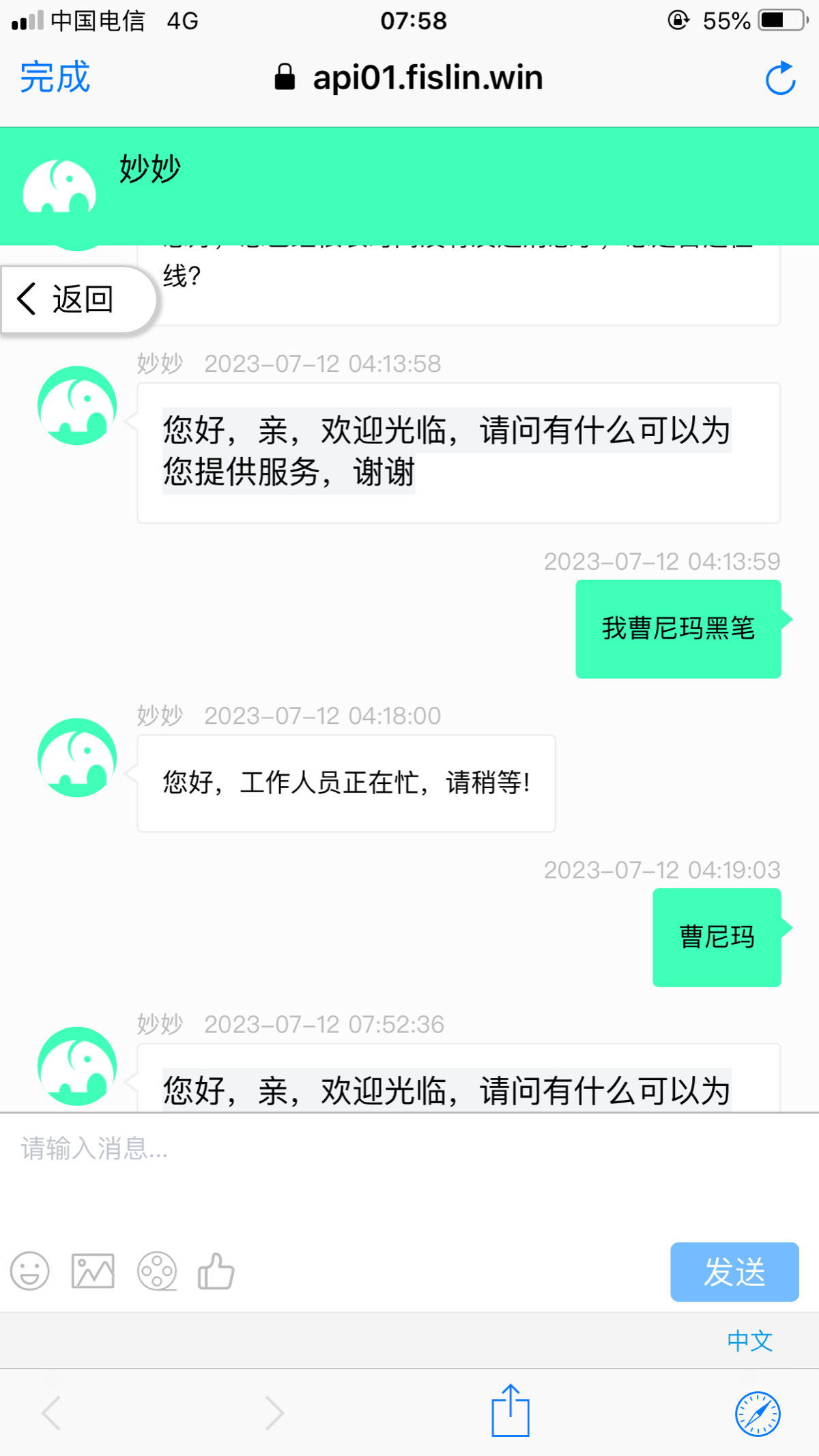Open the emoji picker smiley icon
Viewport: 819px width, 1456px height.
[29, 1270]
